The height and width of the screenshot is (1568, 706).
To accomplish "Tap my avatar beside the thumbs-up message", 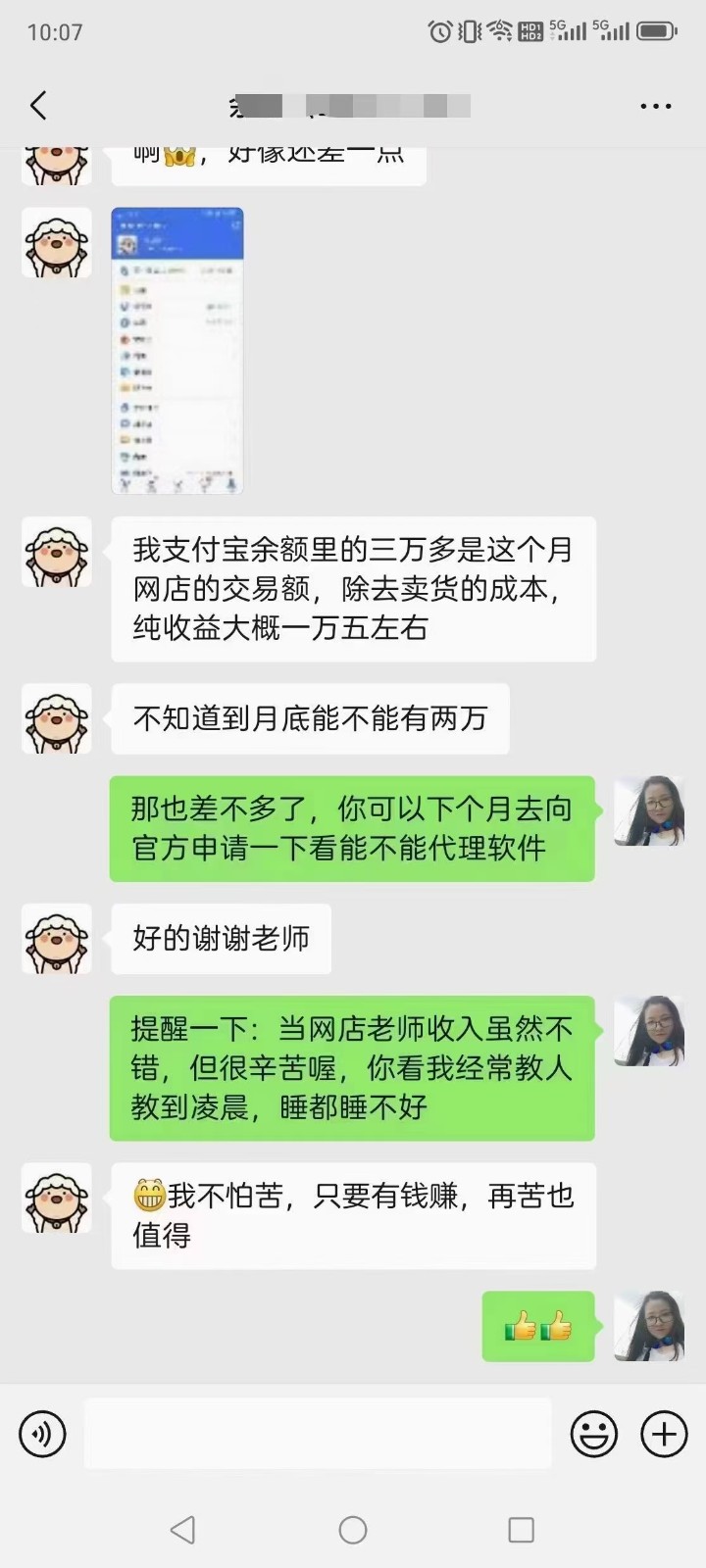I will [648, 1326].
